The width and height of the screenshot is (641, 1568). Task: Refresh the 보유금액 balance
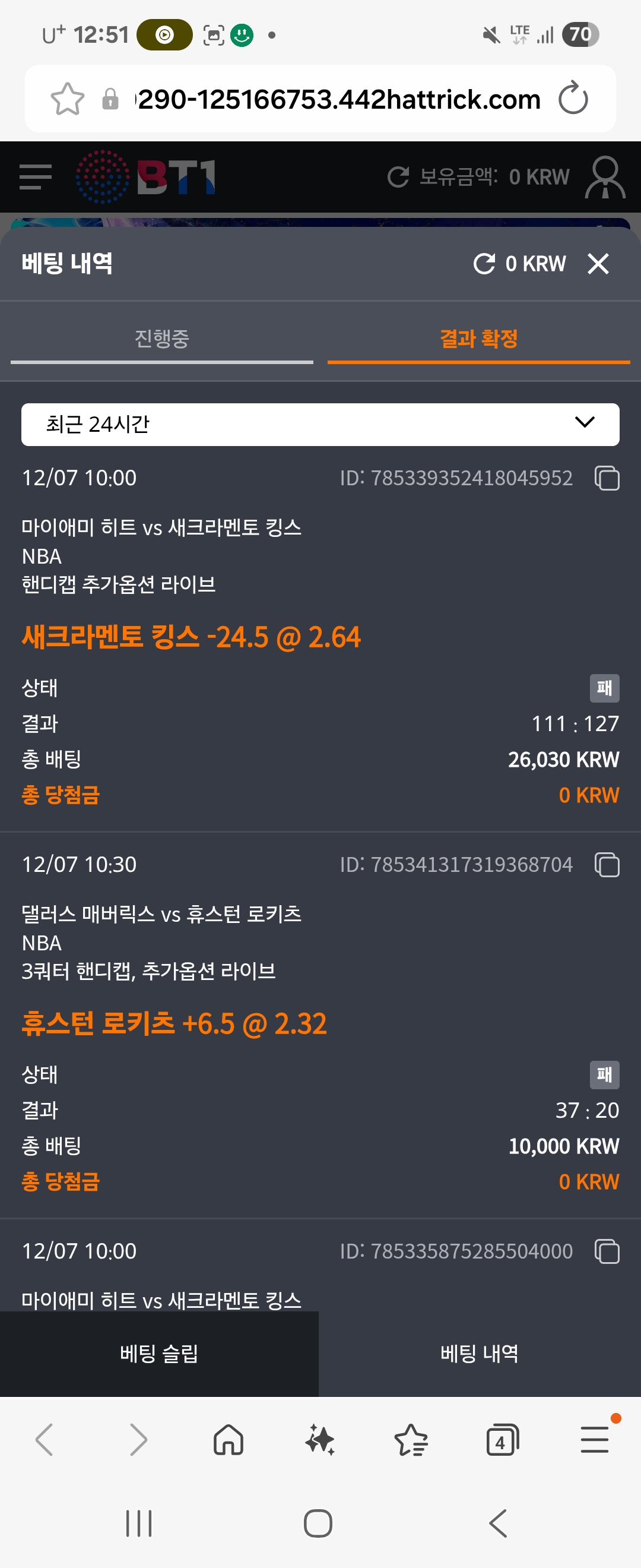click(398, 176)
